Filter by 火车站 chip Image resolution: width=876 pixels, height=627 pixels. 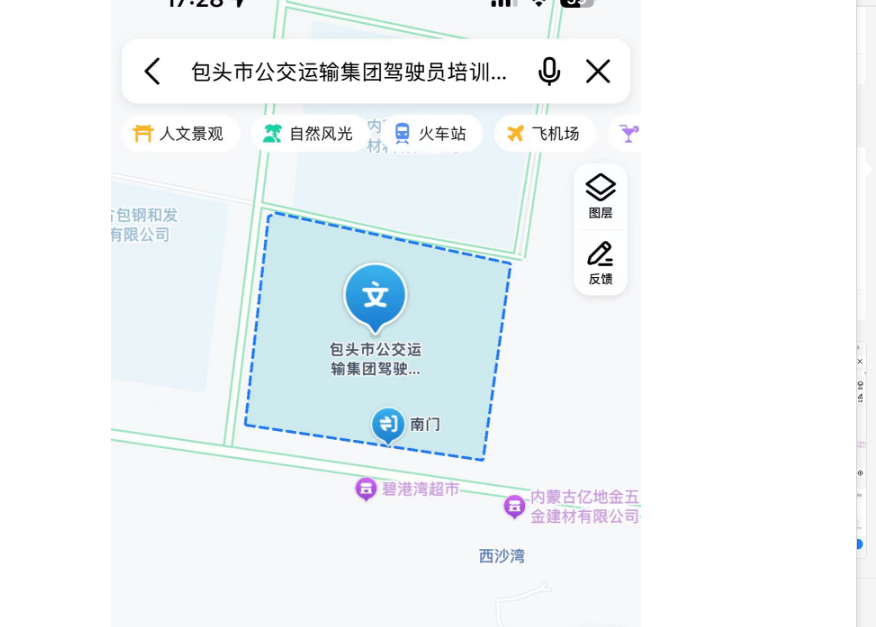(430, 133)
